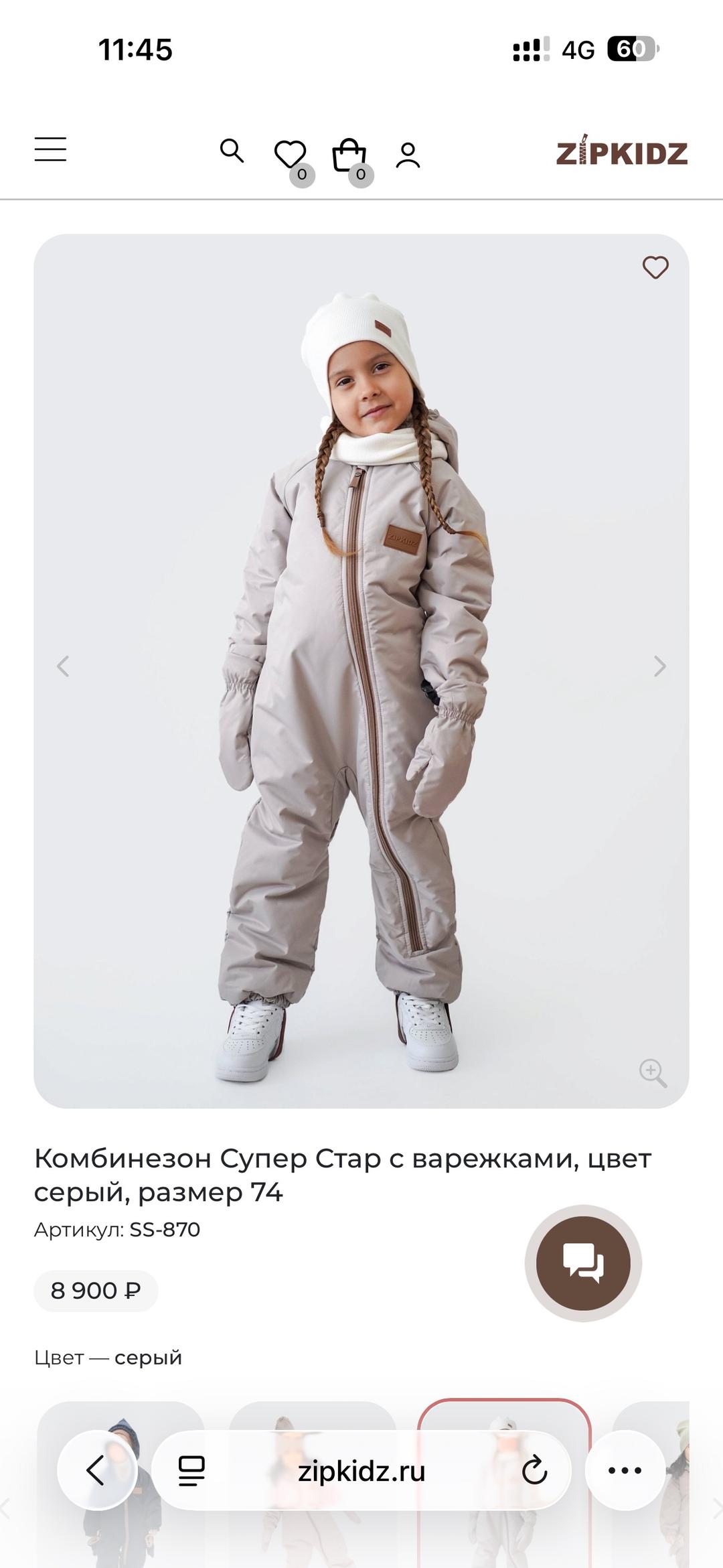Show the next product photo
723x1568 pixels.
[660, 666]
